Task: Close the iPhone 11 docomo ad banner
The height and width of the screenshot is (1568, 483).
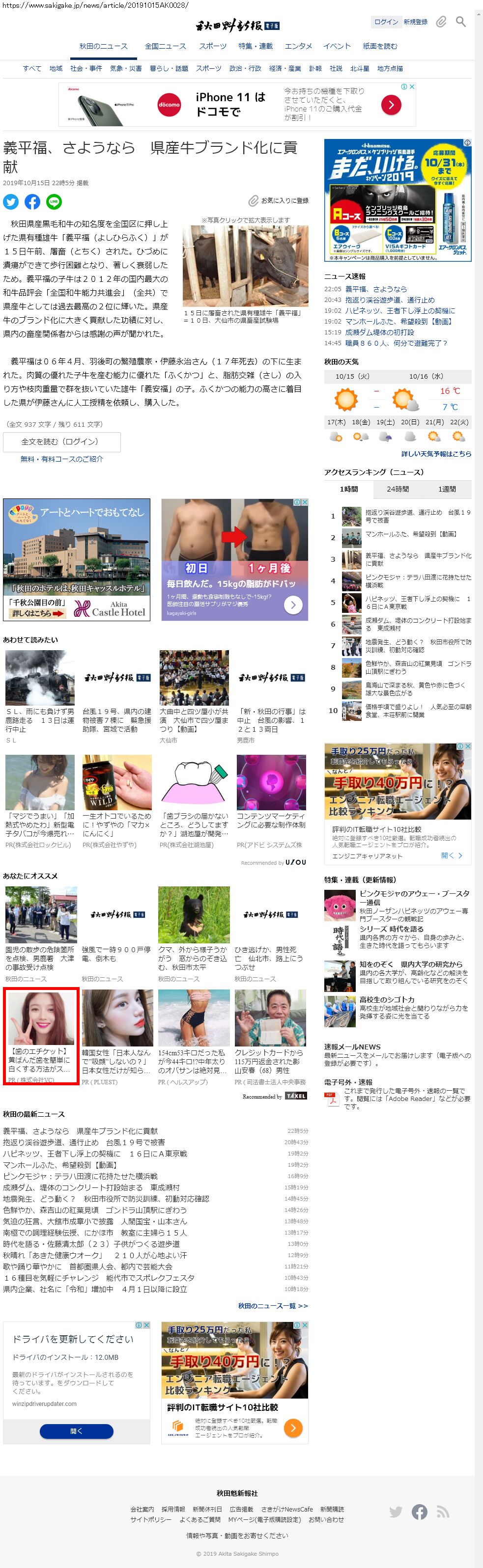Action: click(x=412, y=86)
